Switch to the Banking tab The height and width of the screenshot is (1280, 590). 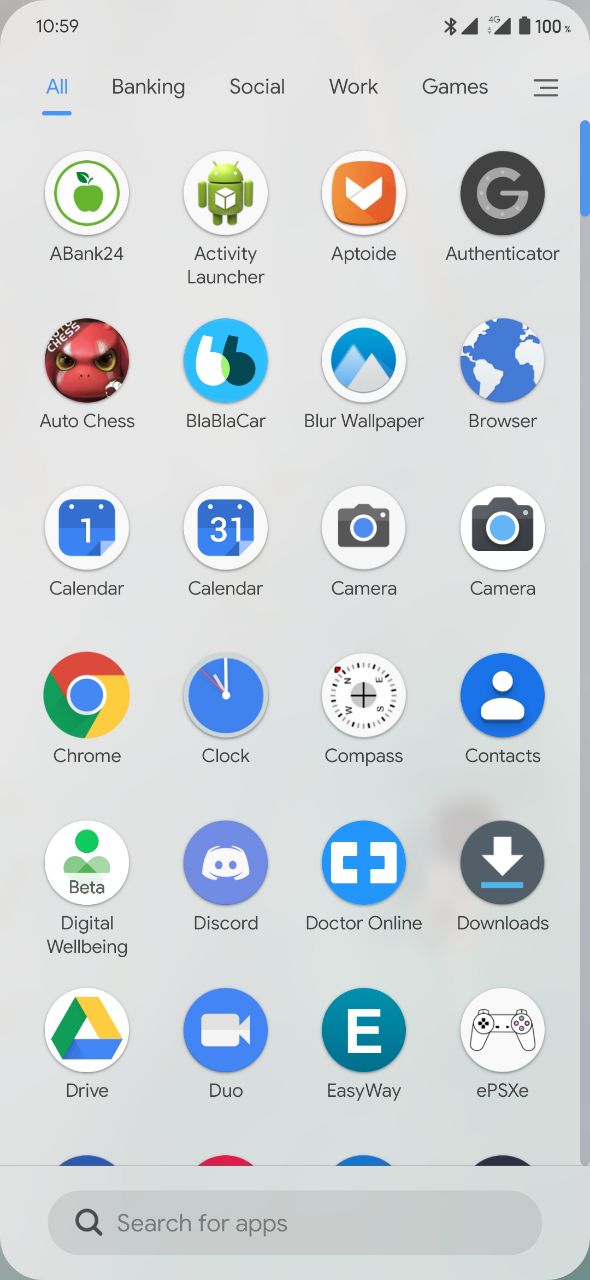148,87
